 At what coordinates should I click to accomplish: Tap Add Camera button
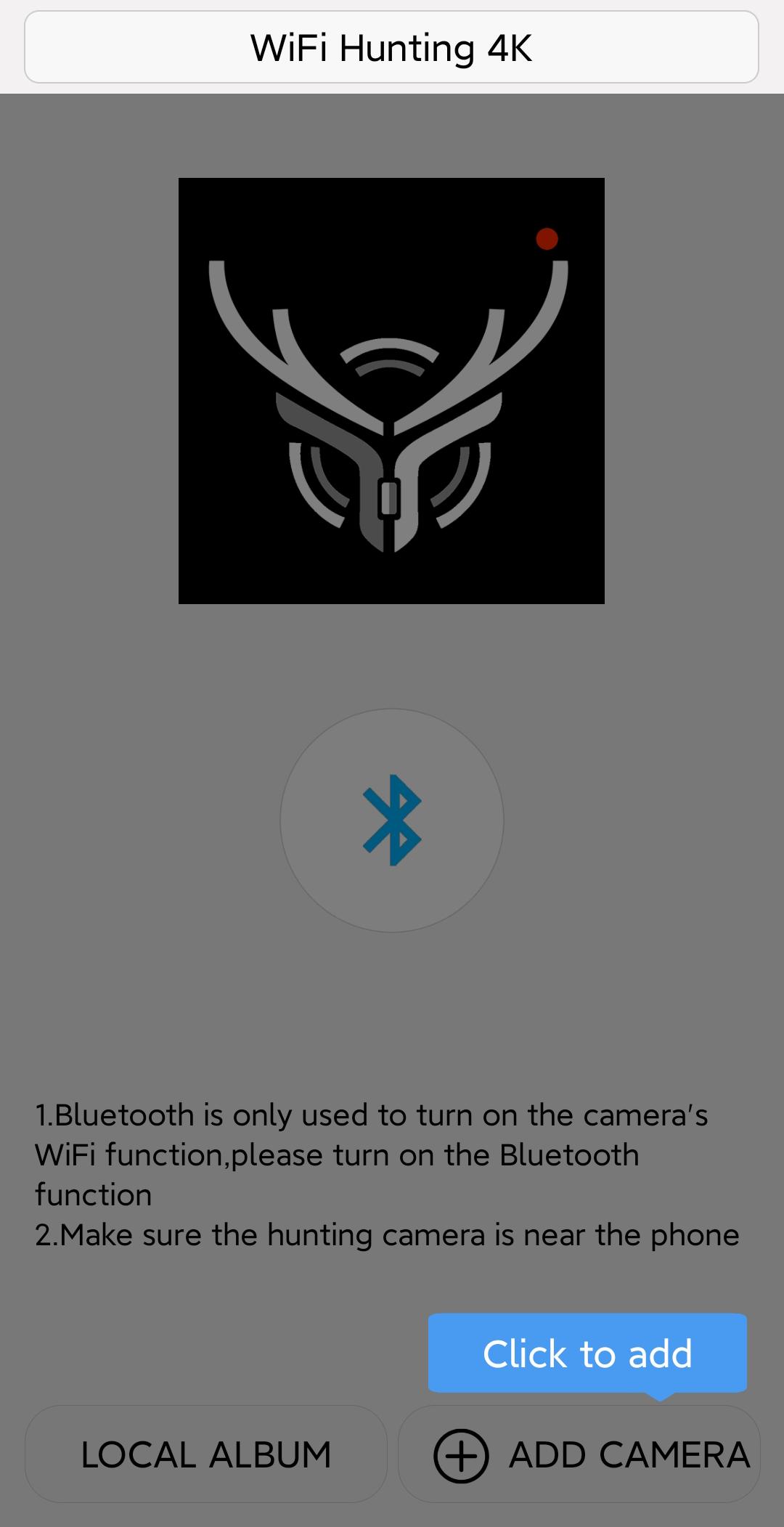[x=579, y=1454]
